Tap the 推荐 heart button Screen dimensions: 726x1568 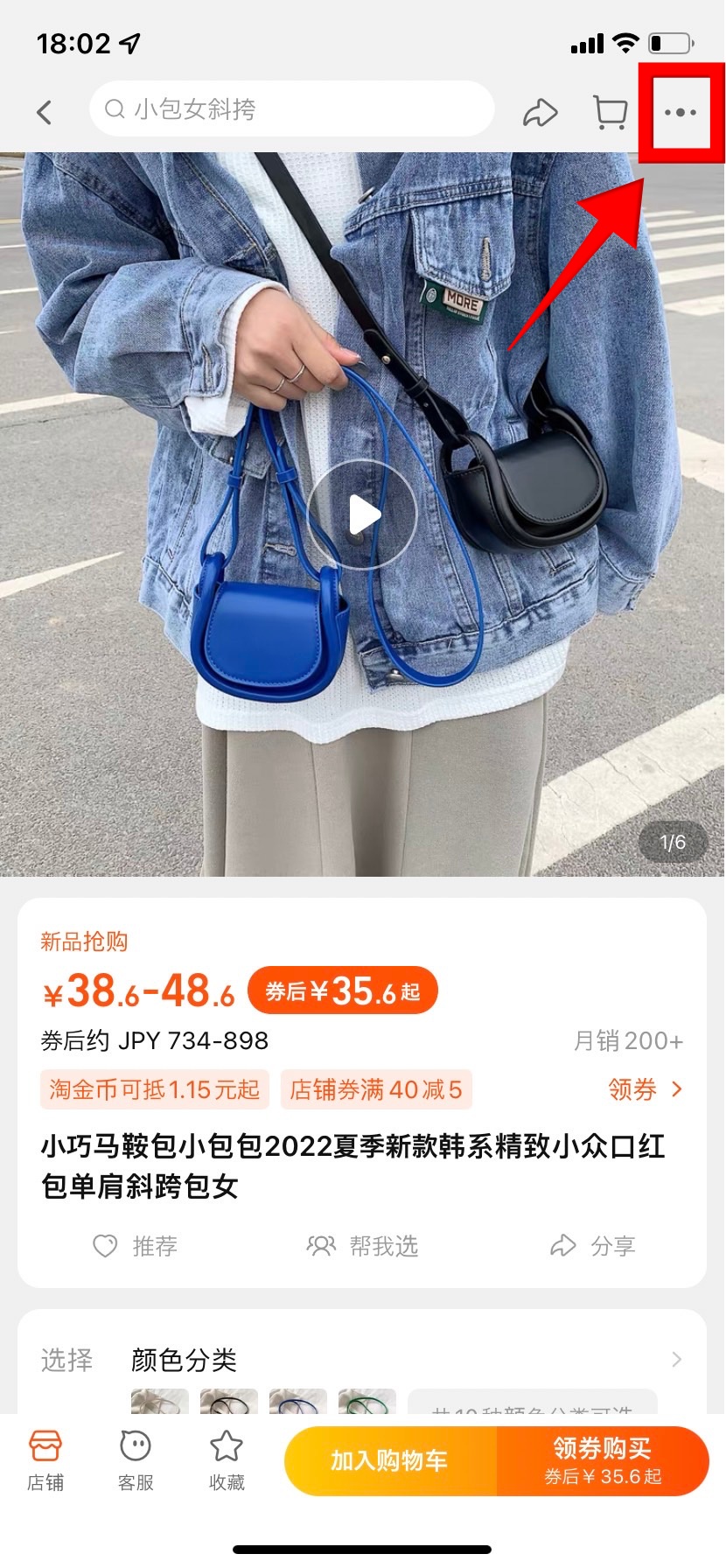(x=136, y=1246)
